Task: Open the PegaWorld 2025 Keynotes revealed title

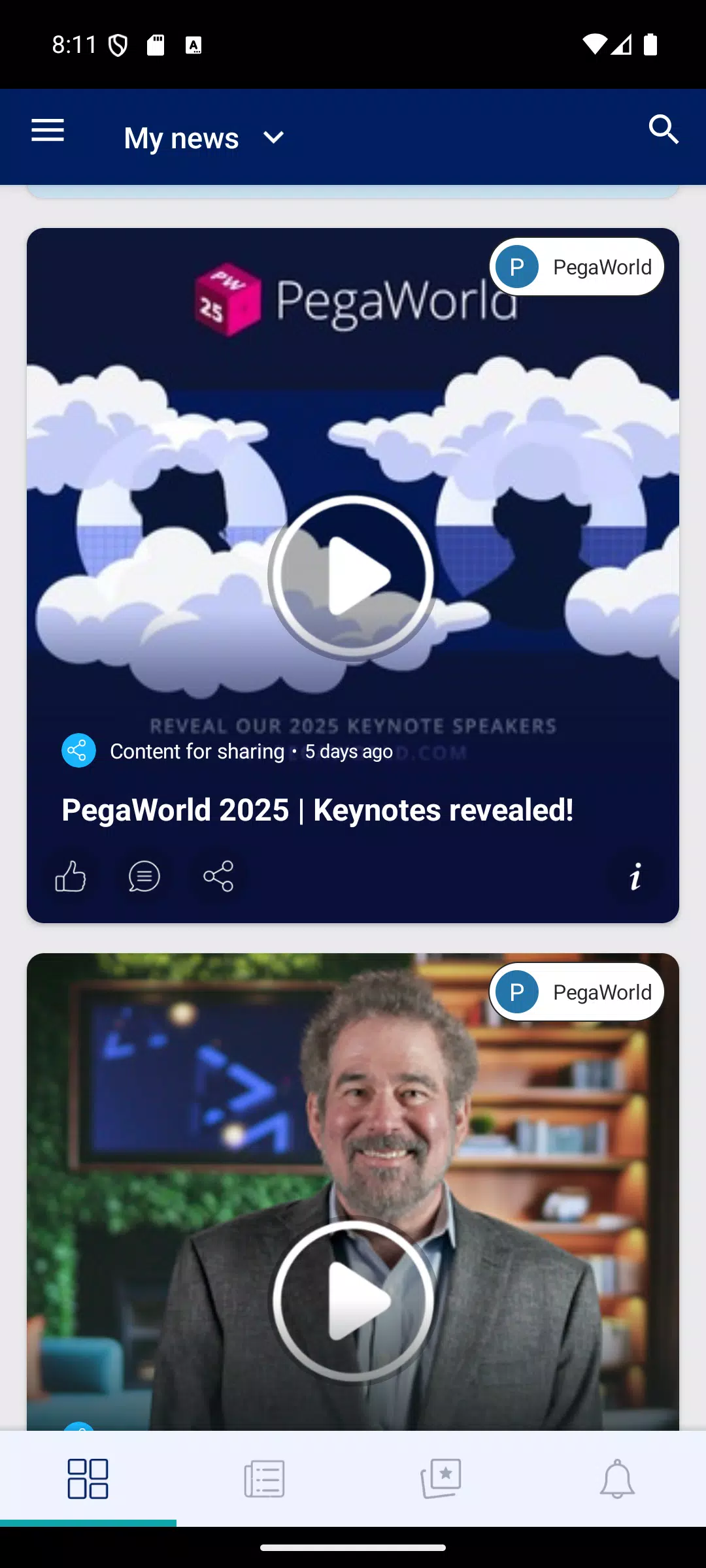Action: coord(318,810)
